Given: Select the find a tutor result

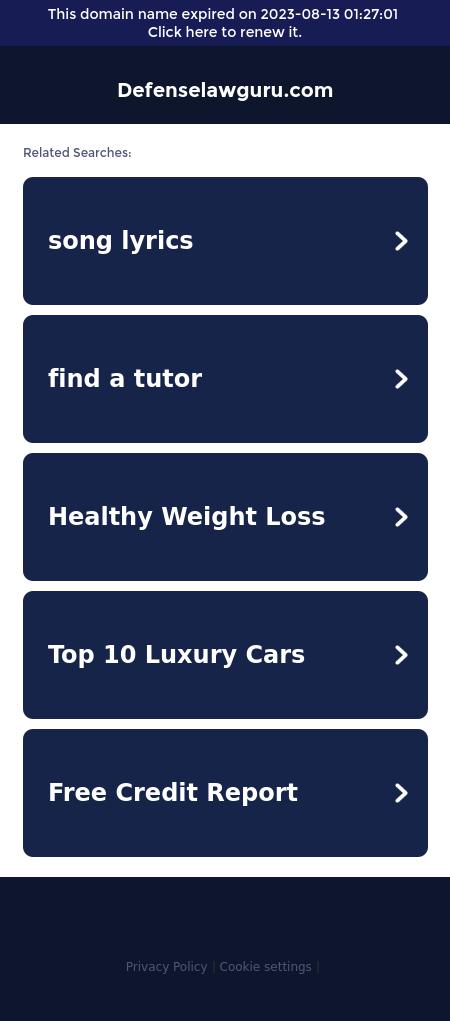Looking at the screenshot, I should click(225, 379).
